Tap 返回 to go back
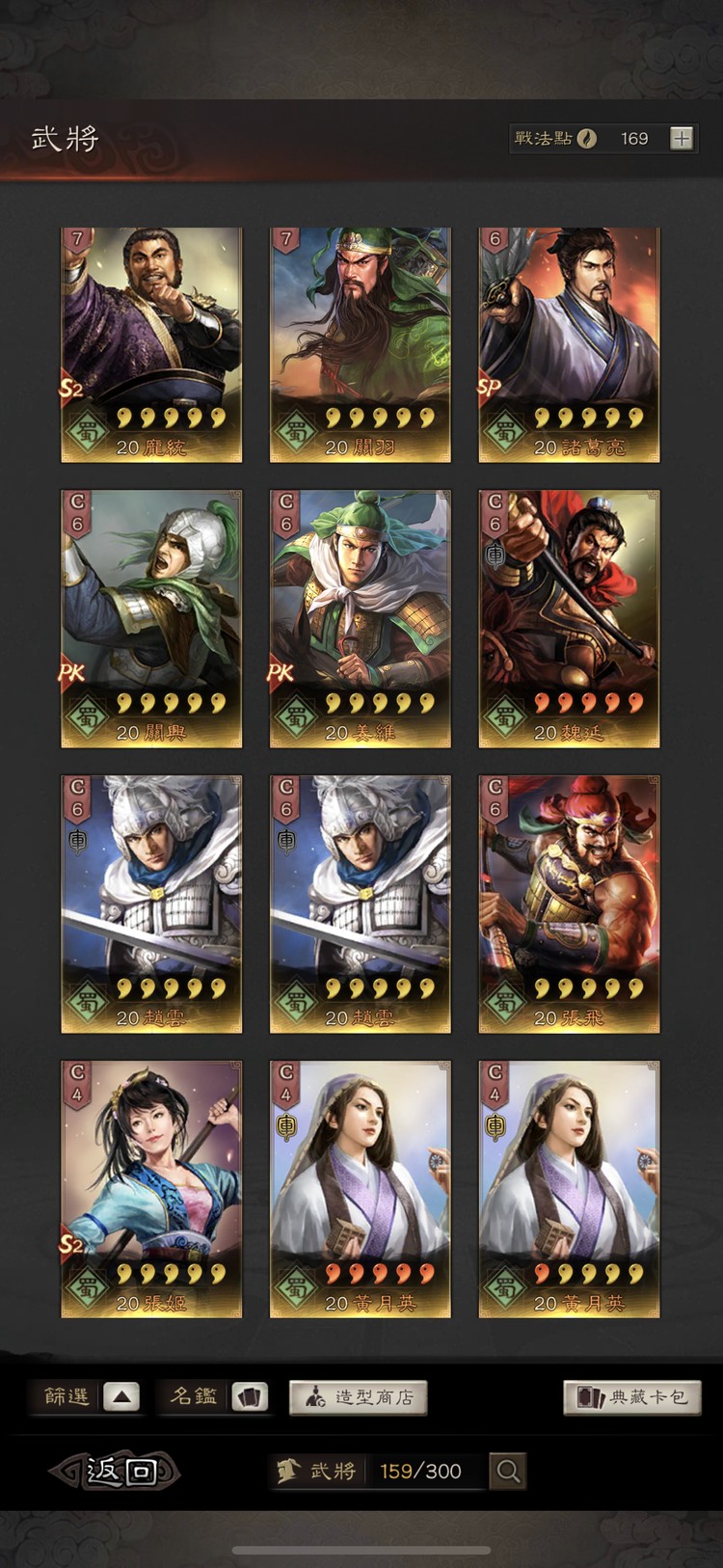This screenshot has width=723, height=1568. (x=118, y=1471)
